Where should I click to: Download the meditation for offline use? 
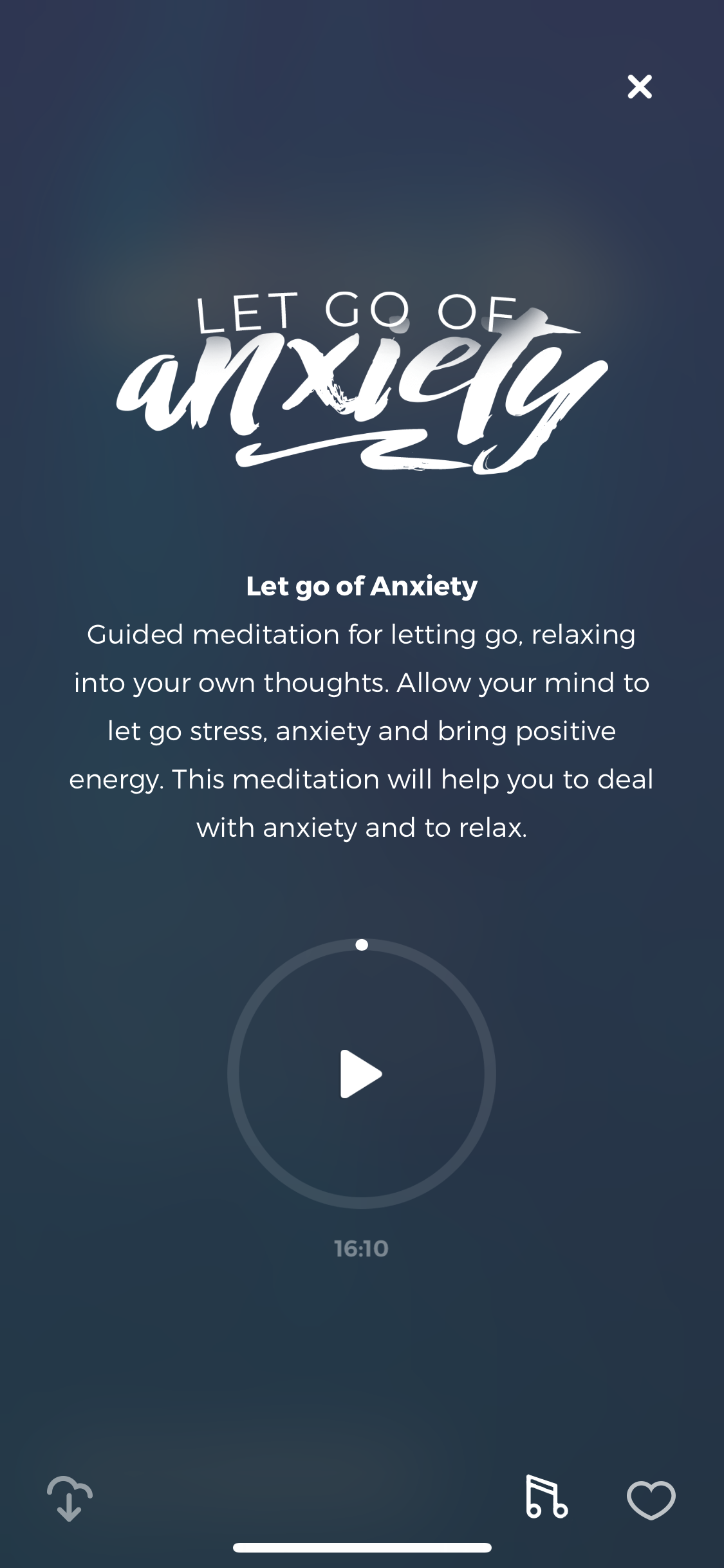pyautogui.click(x=70, y=1498)
